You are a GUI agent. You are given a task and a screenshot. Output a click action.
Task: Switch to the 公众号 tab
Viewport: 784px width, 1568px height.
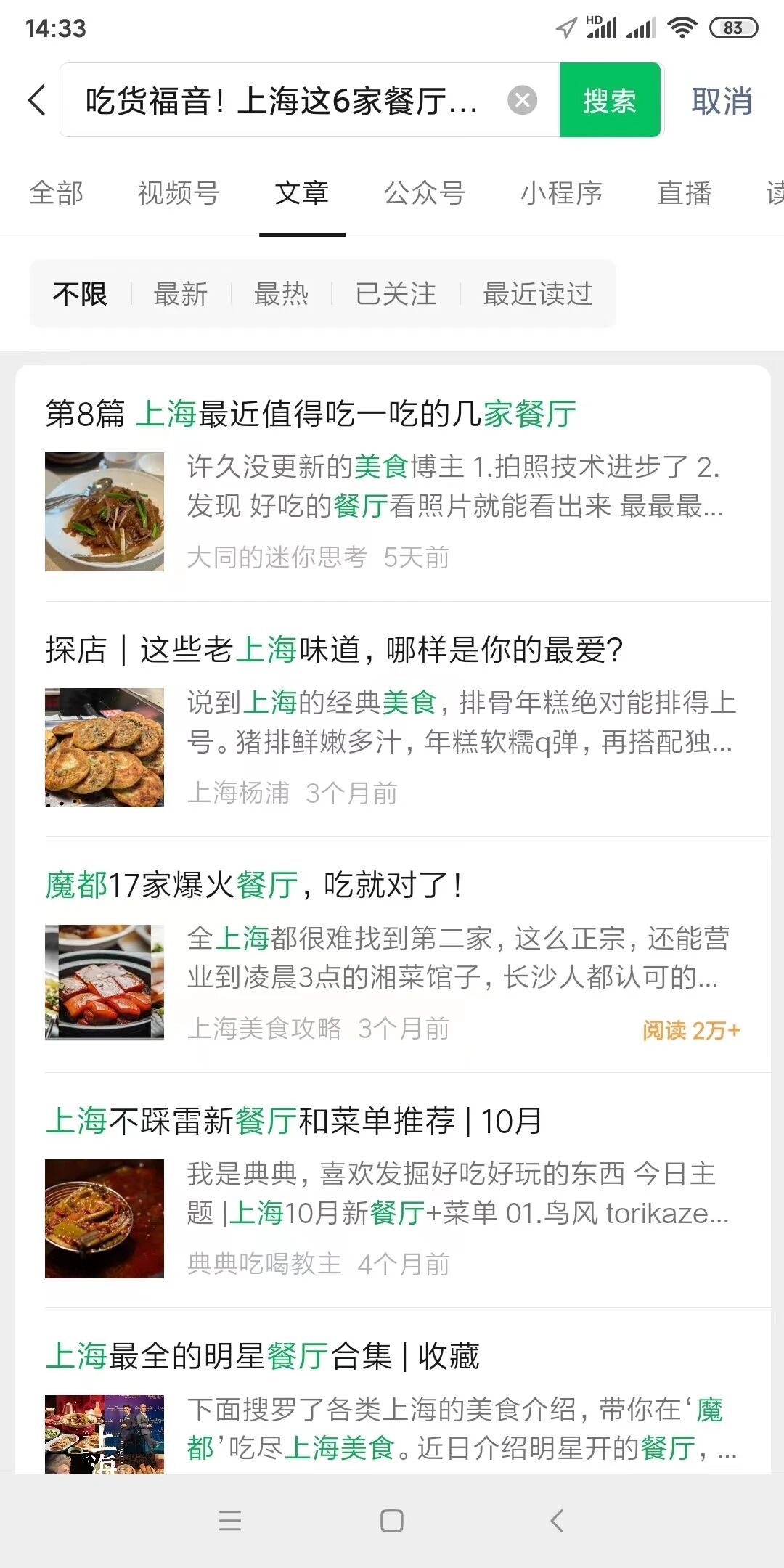[425, 193]
